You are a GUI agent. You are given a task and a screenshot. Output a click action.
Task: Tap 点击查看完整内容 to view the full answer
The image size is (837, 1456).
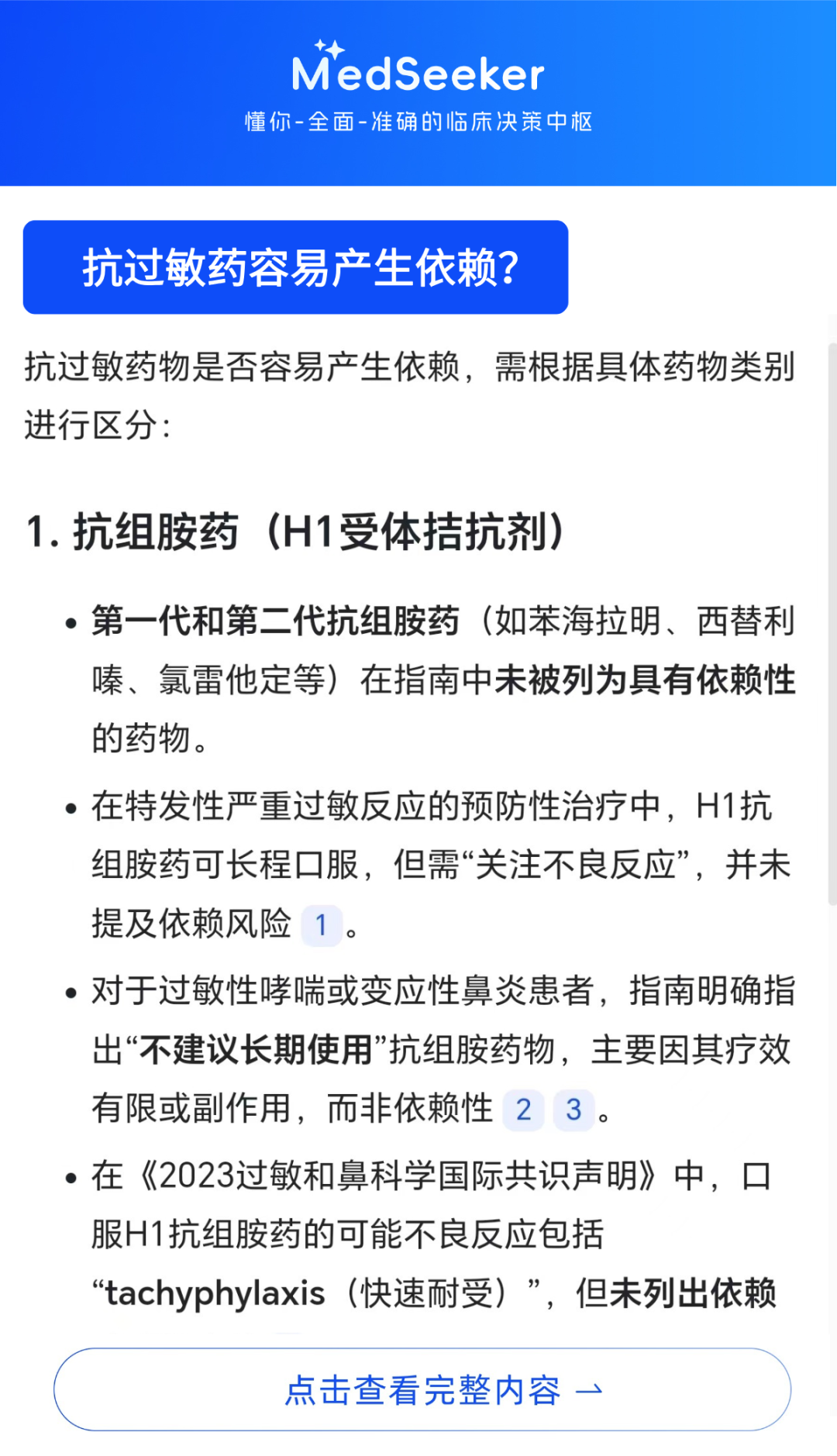tap(422, 1389)
